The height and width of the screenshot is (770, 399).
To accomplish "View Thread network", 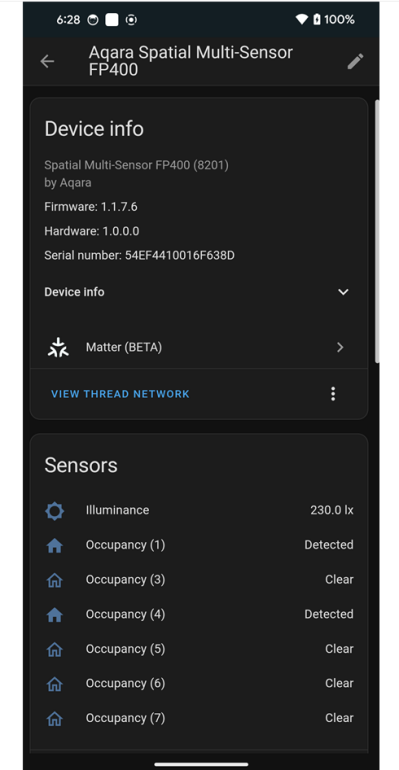I will tap(120, 394).
